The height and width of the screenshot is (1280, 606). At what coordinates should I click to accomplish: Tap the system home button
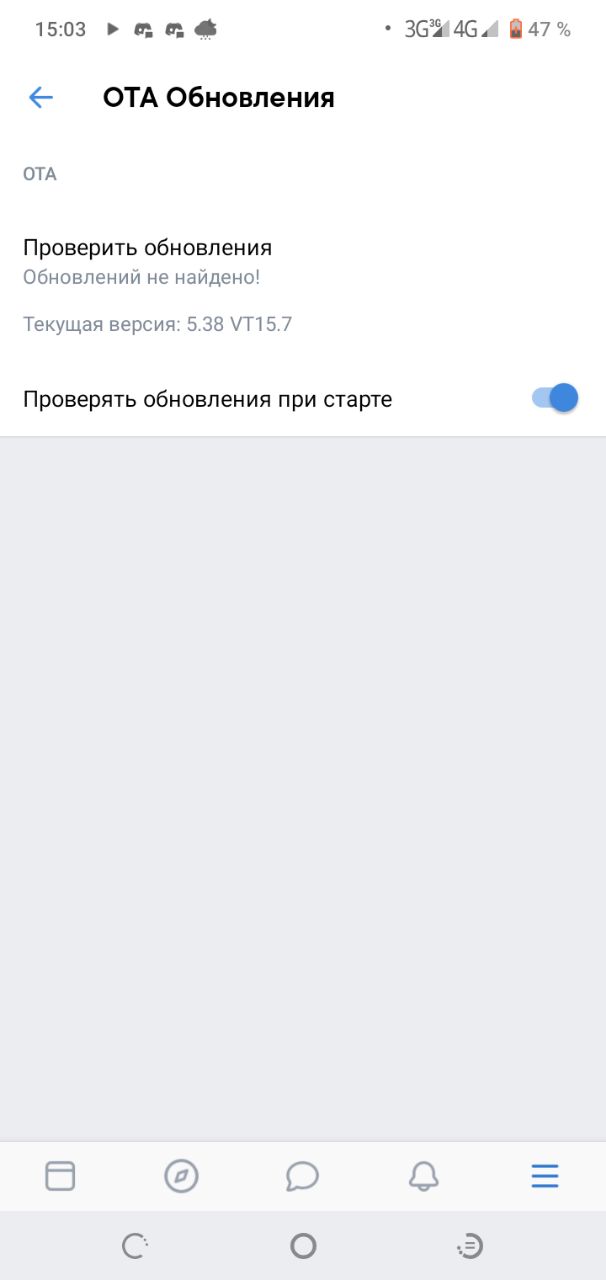pos(303,1245)
